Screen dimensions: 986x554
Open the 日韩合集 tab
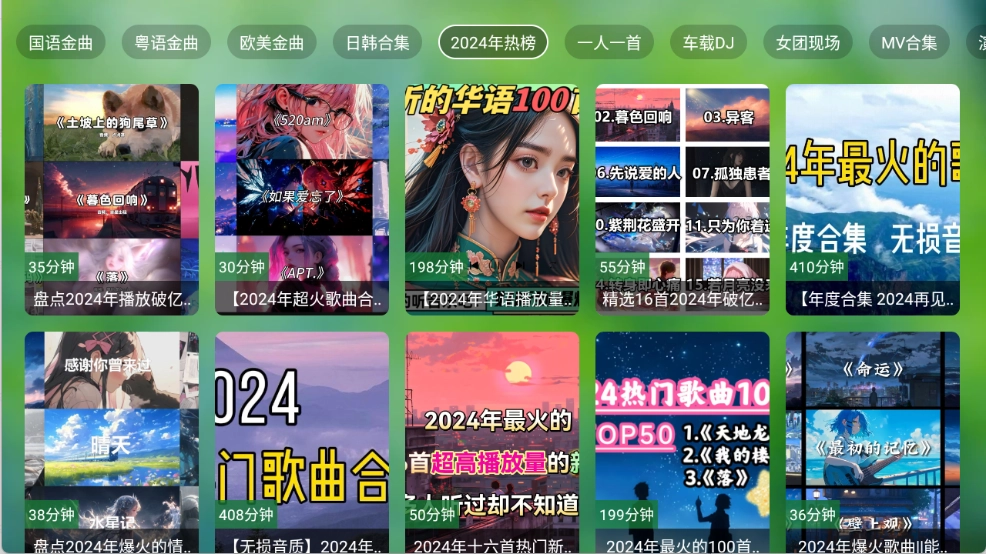tap(377, 43)
